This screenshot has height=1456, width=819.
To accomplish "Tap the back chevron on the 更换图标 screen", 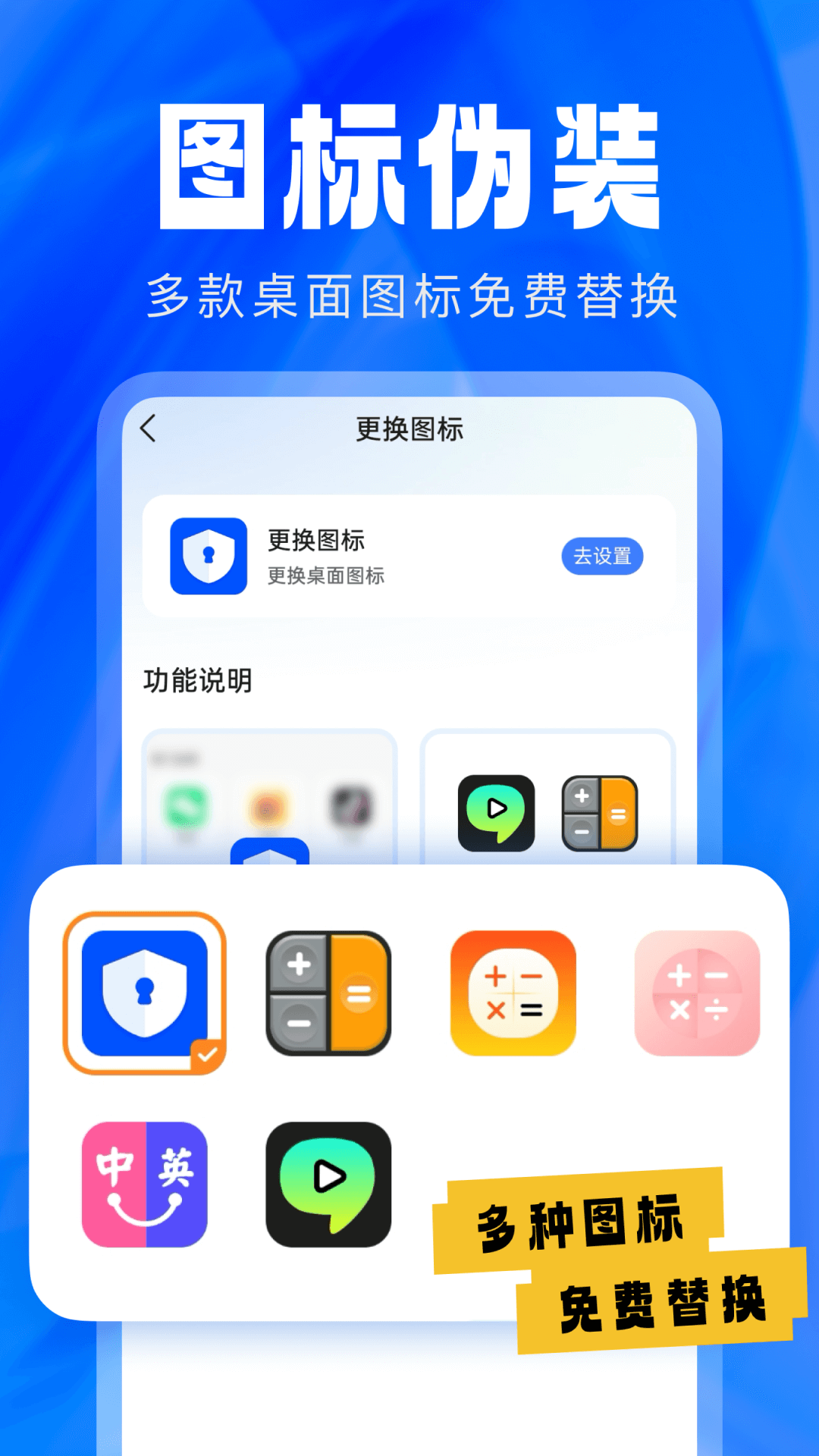I will pyautogui.click(x=149, y=428).
